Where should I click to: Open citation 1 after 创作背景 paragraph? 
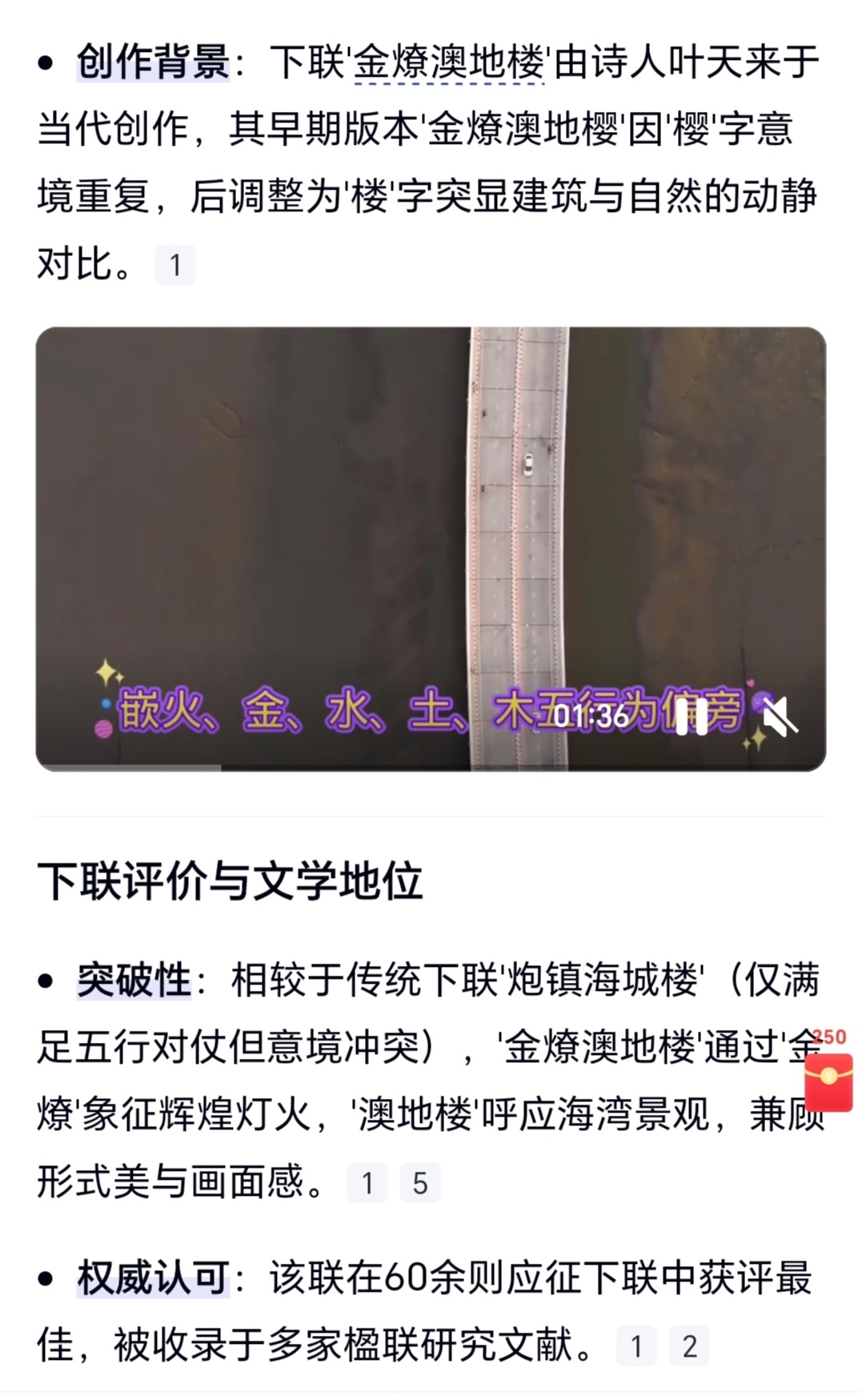coord(175,265)
